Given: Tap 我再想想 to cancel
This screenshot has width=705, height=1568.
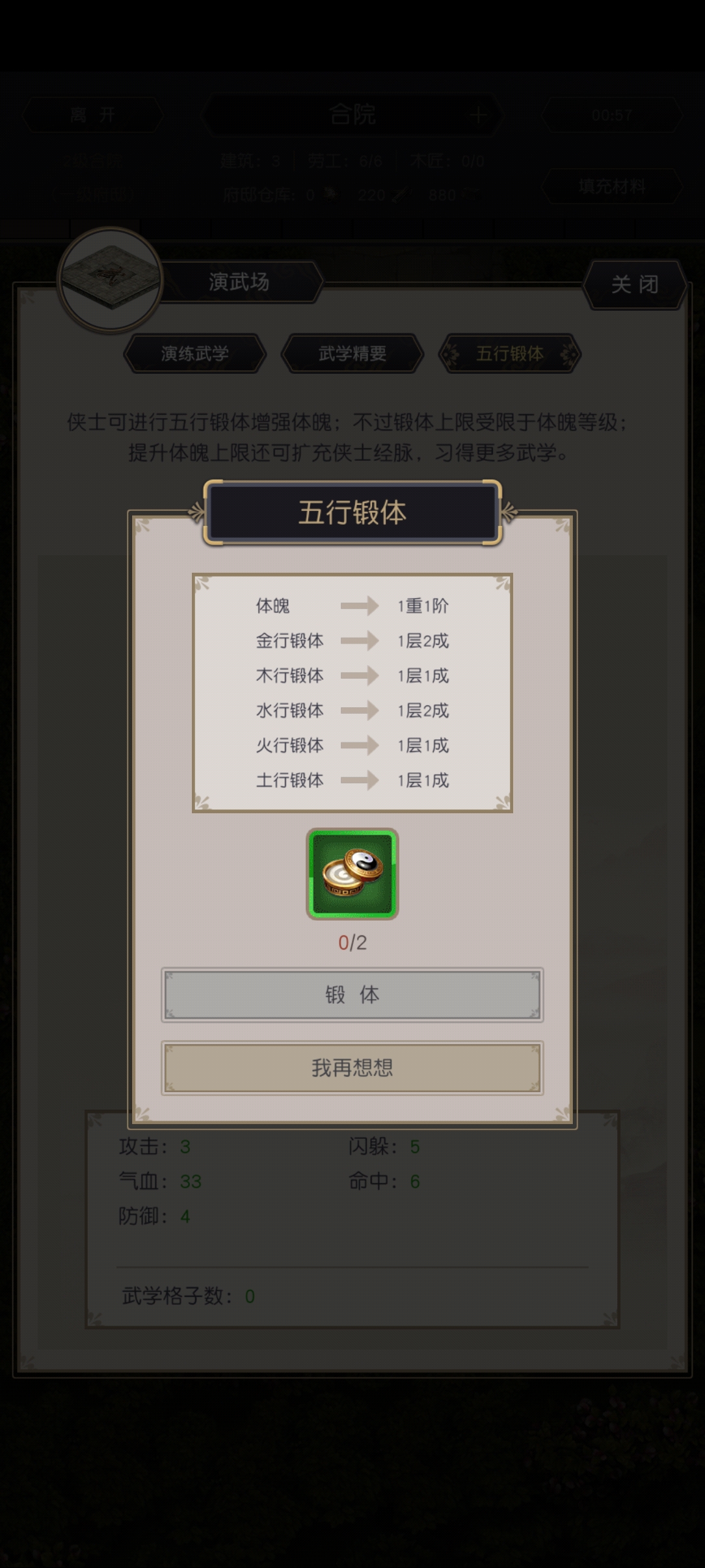Looking at the screenshot, I should click(x=352, y=1067).
